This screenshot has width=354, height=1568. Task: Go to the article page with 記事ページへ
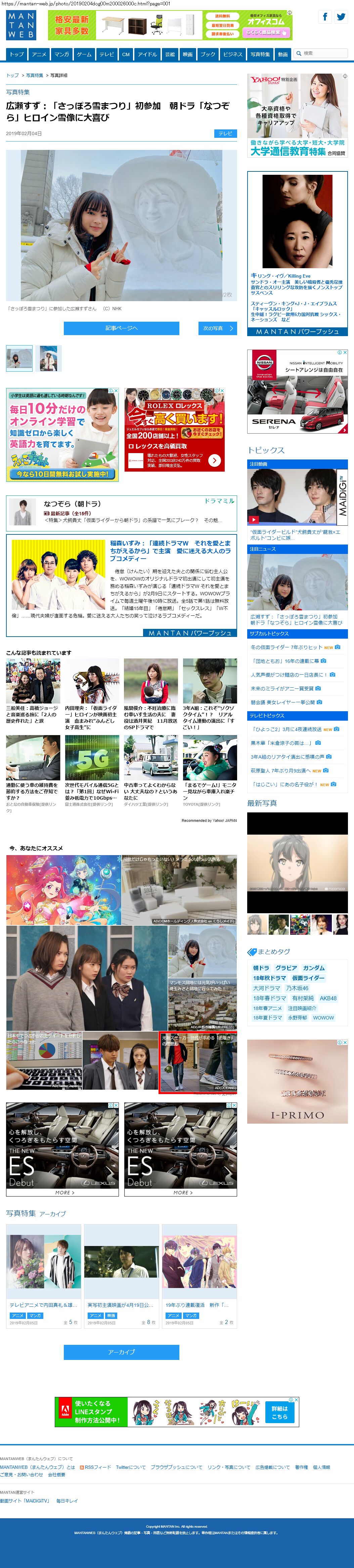(121, 328)
